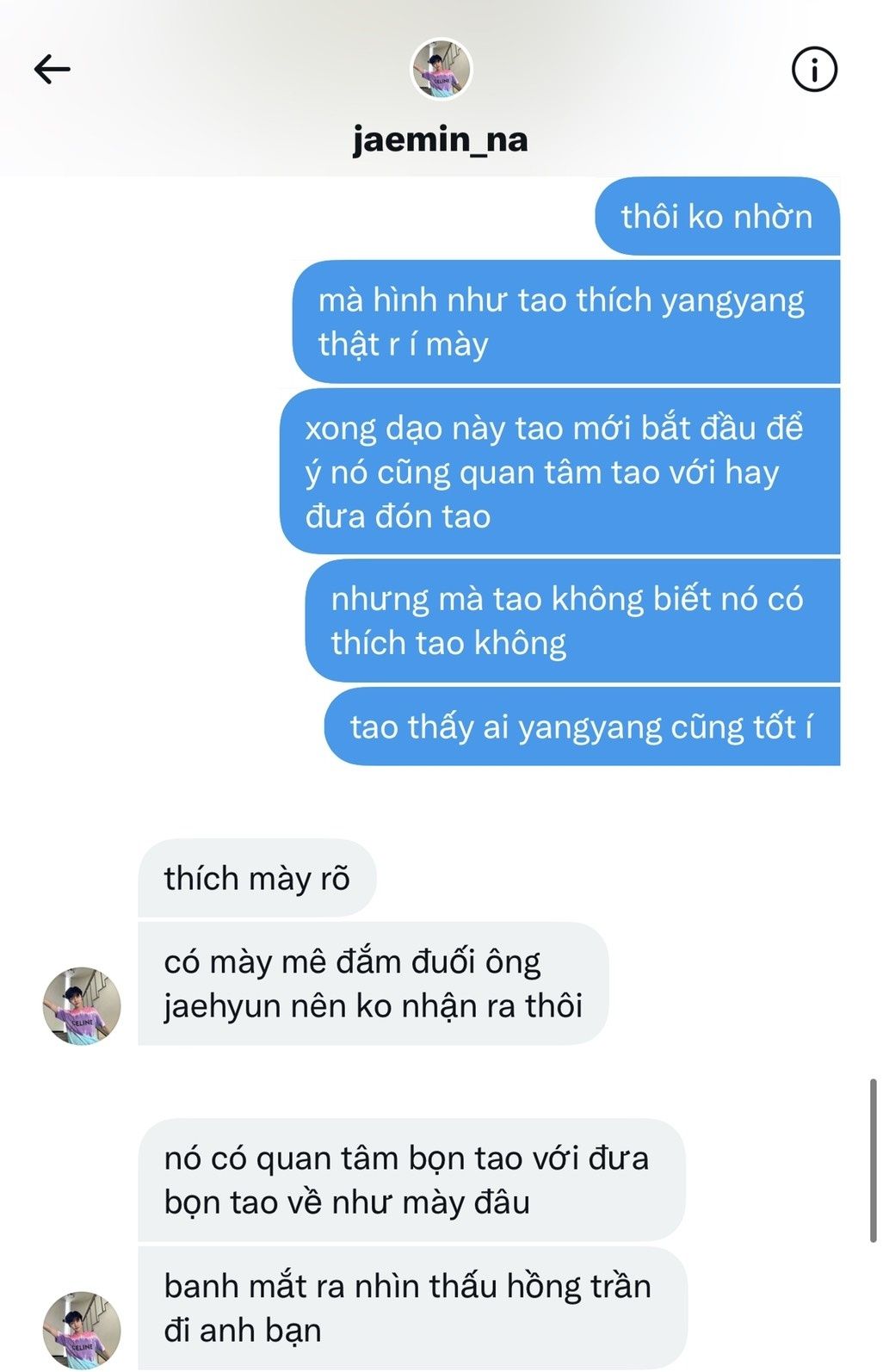Open conversation info
This screenshot has height=1372, width=883.
click(x=813, y=69)
